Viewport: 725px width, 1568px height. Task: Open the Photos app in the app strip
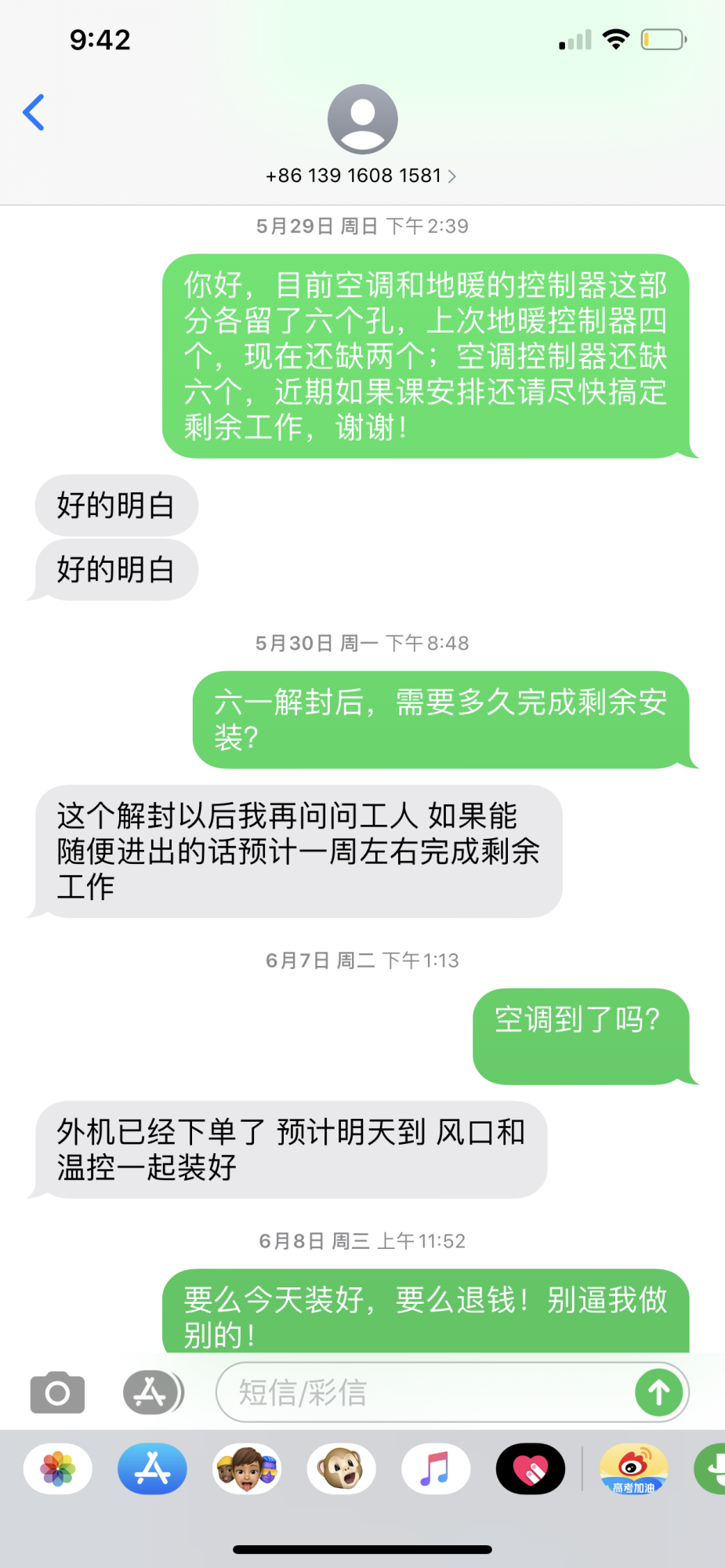(58, 1468)
